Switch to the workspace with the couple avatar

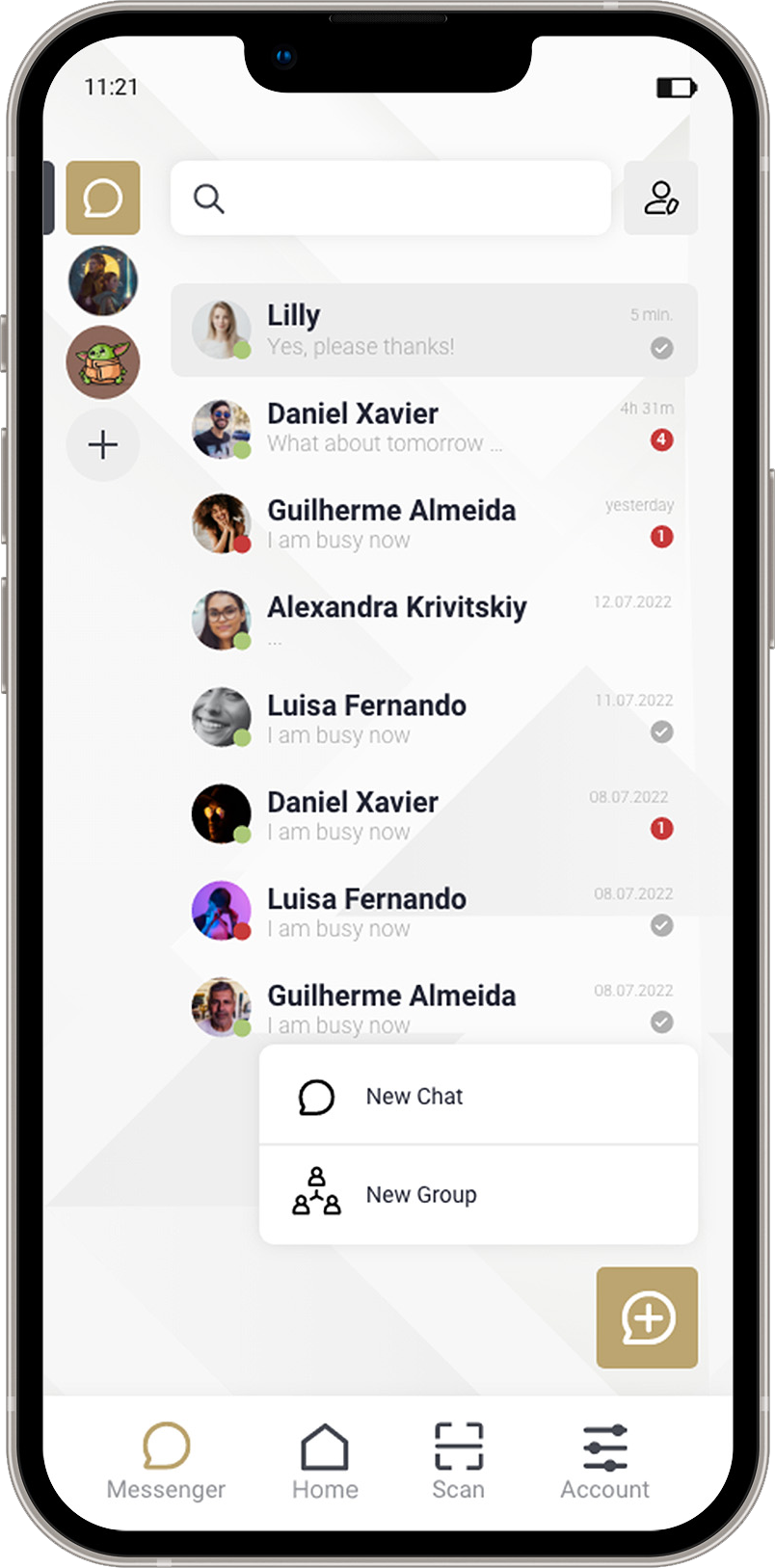click(x=103, y=280)
